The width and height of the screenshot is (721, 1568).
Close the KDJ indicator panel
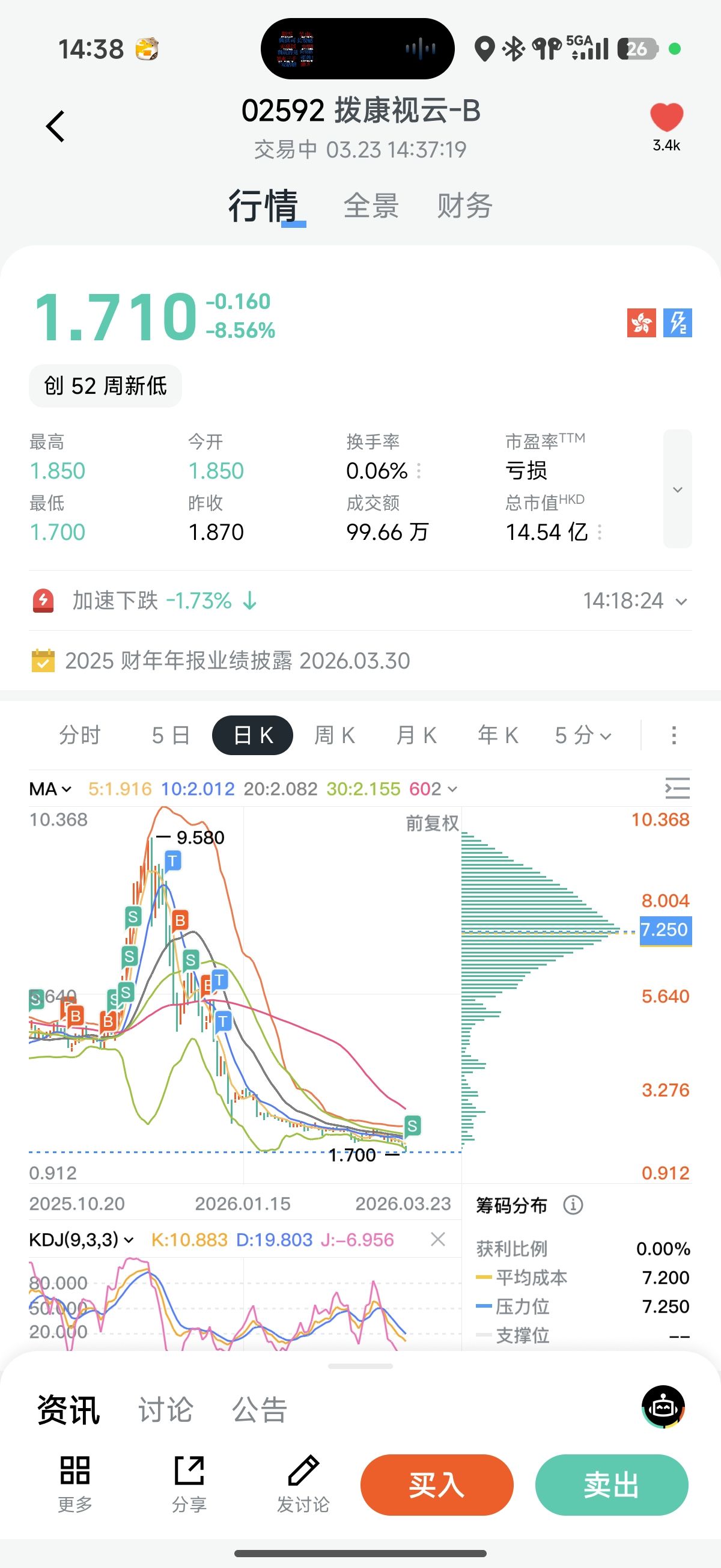click(437, 1239)
